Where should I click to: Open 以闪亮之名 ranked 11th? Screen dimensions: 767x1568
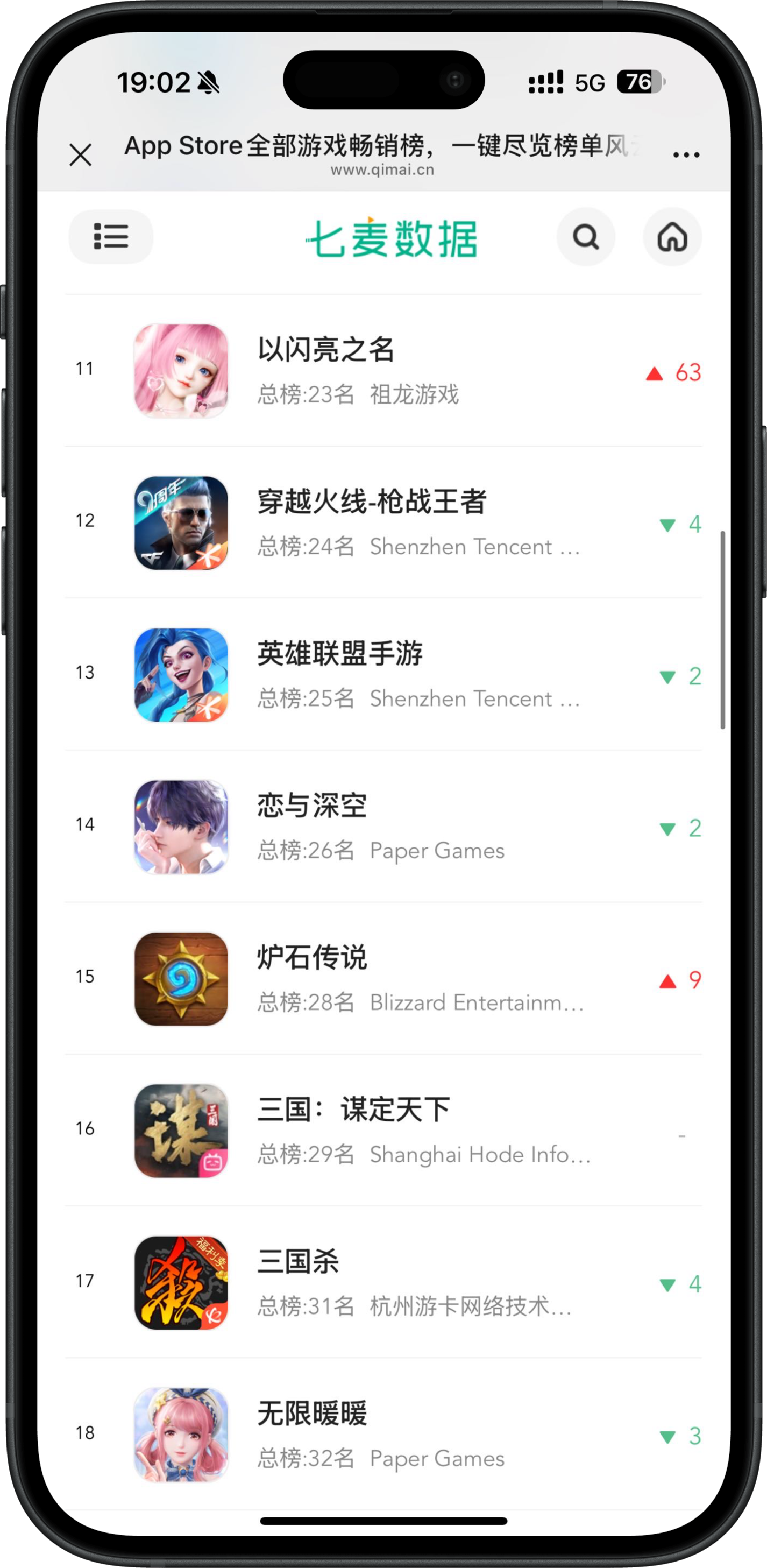coord(383,371)
